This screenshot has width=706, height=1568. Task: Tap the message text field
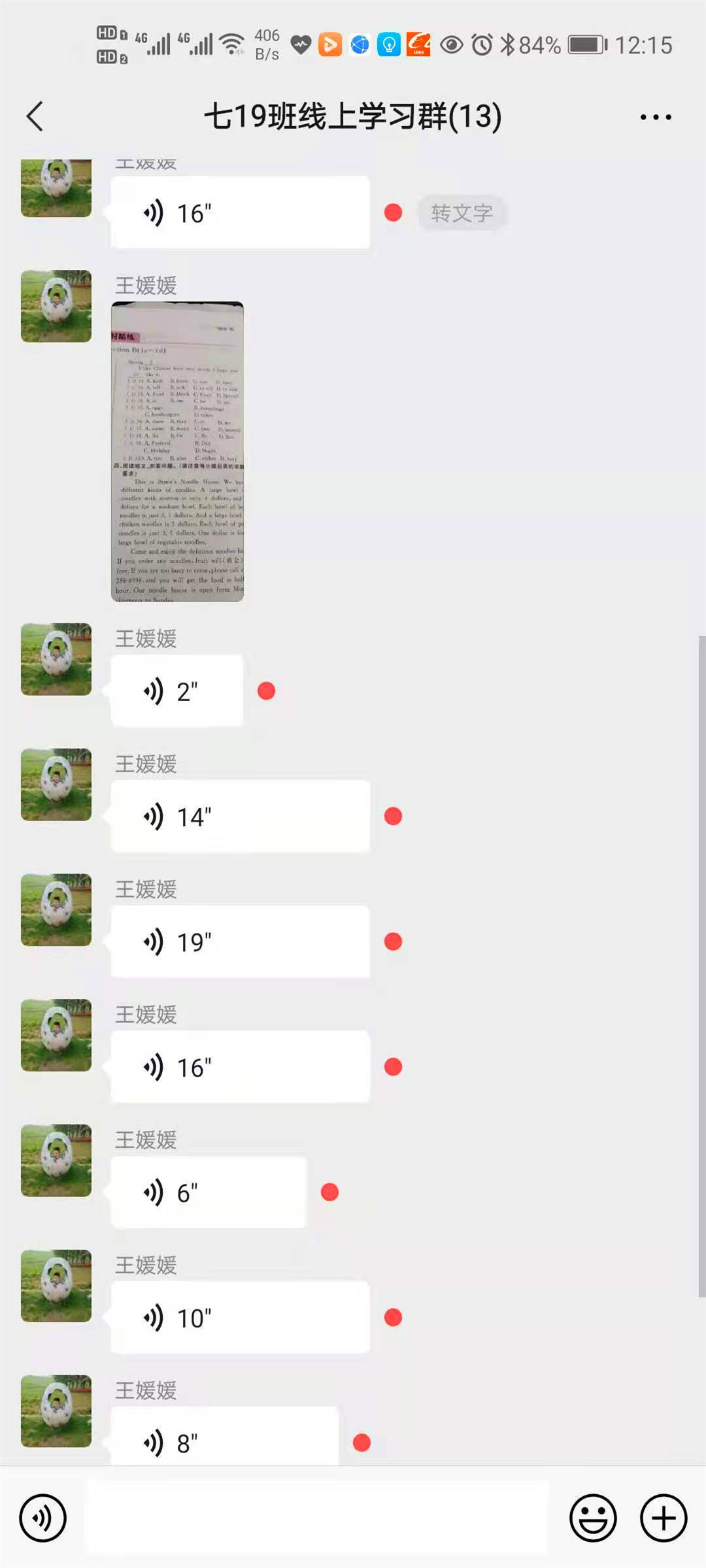coord(317,1518)
